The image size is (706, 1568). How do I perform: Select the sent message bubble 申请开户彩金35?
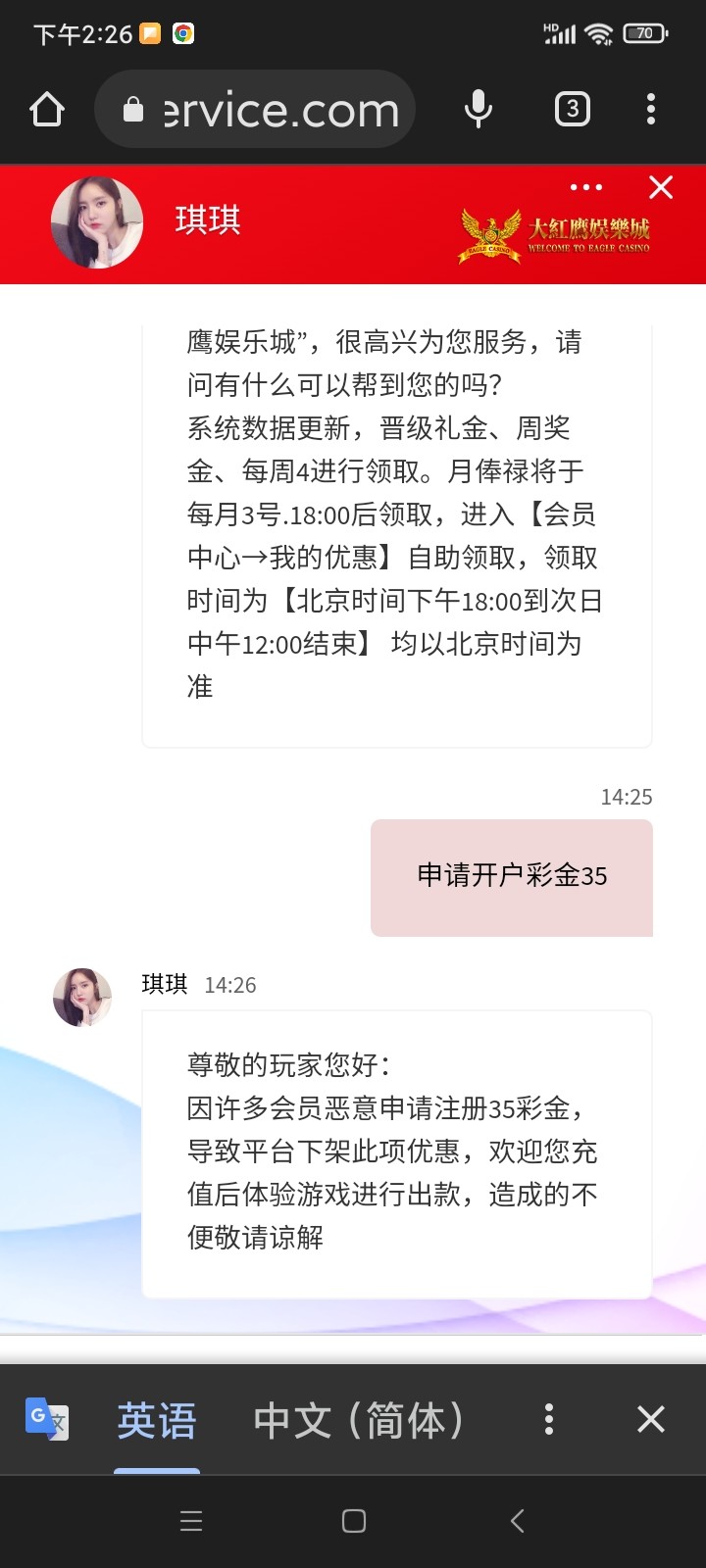[x=511, y=875]
